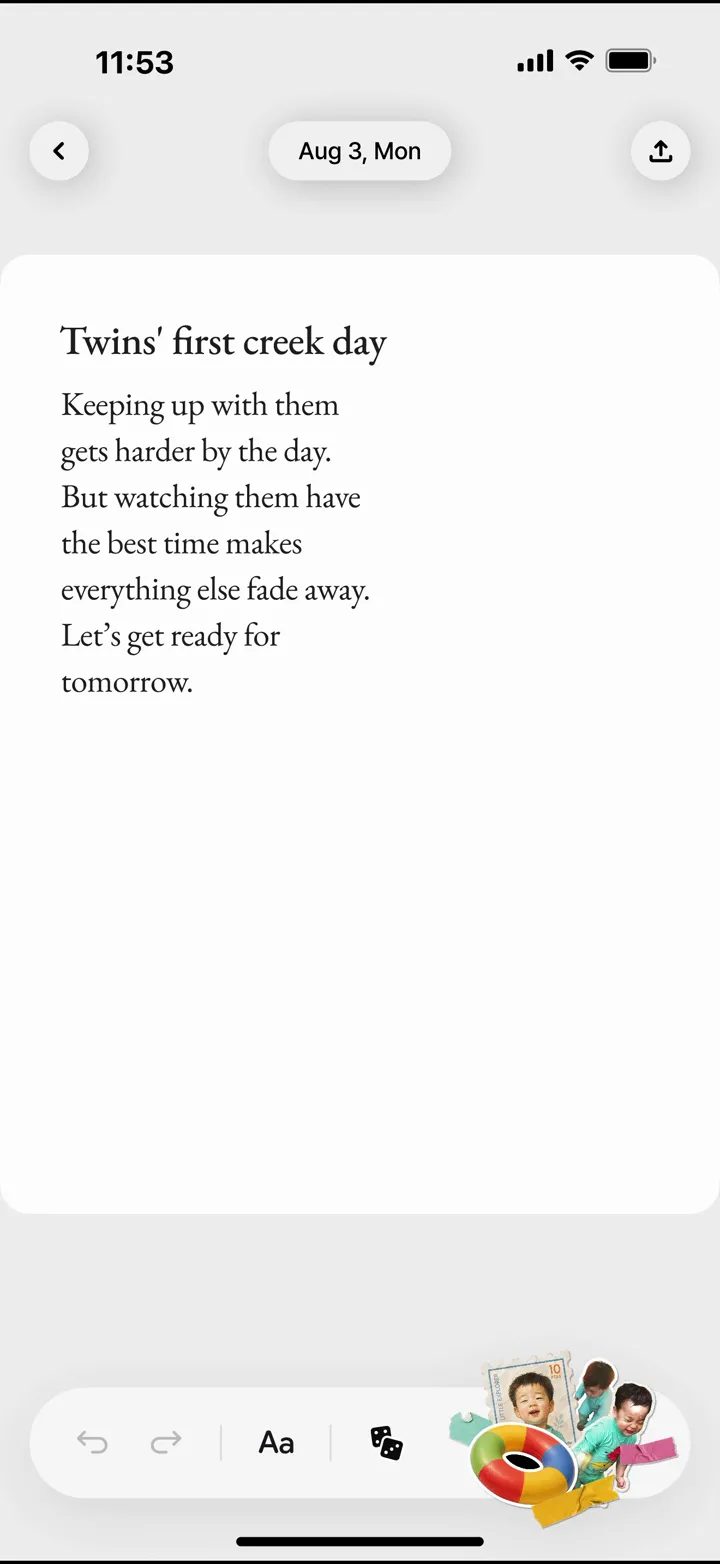Edit the journal body text
The width and height of the screenshot is (720, 1564).
coord(215,543)
